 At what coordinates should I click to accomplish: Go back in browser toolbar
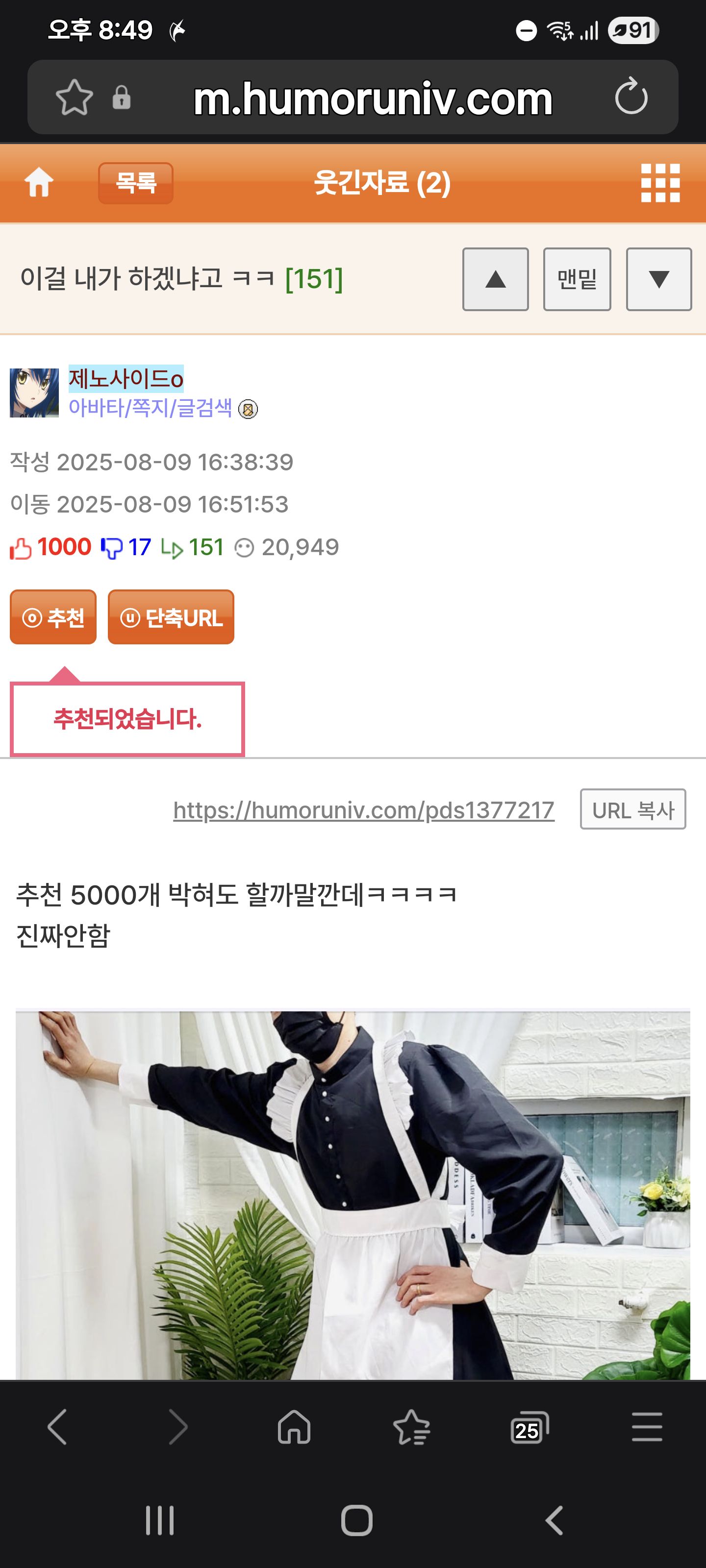[57, 1427]
